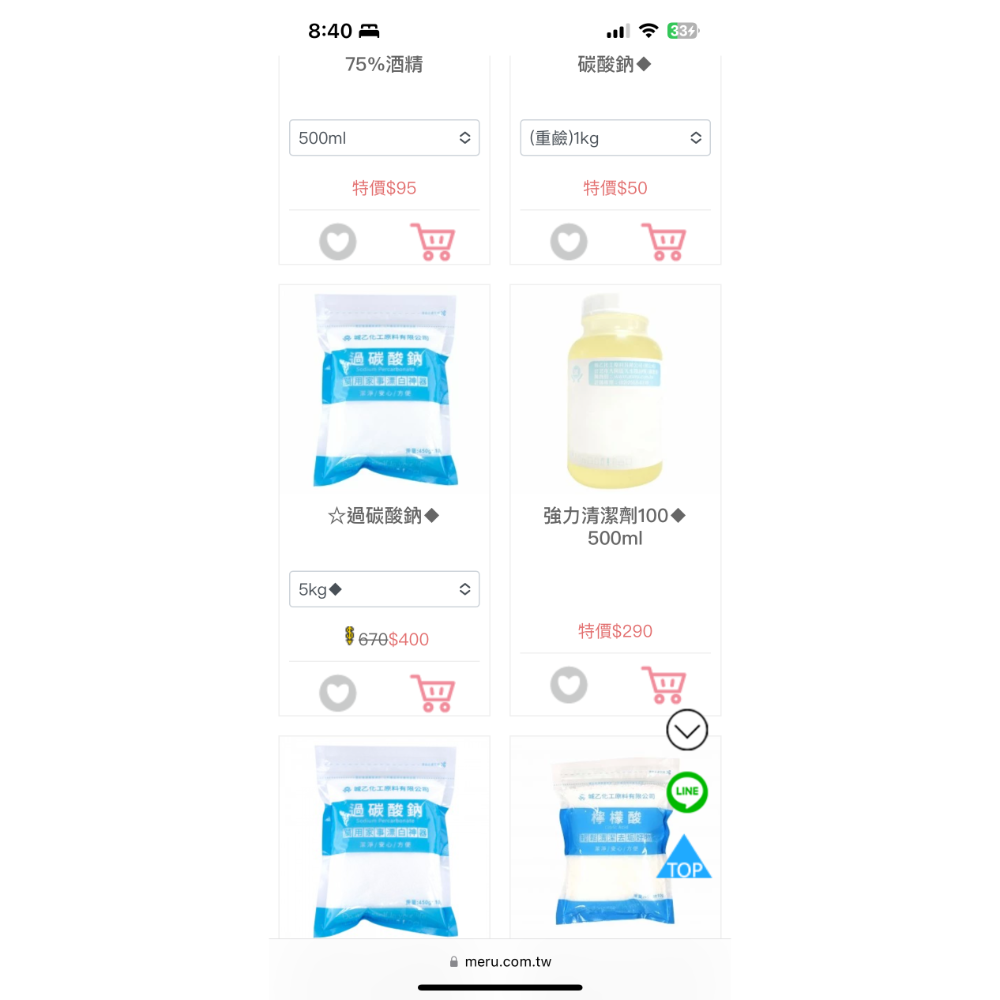The width and height of the screenshot is (1000, 1000).
Task: Open the 5kg size dropdown for ☆過碳酸鈉
Action: point(384,589)
